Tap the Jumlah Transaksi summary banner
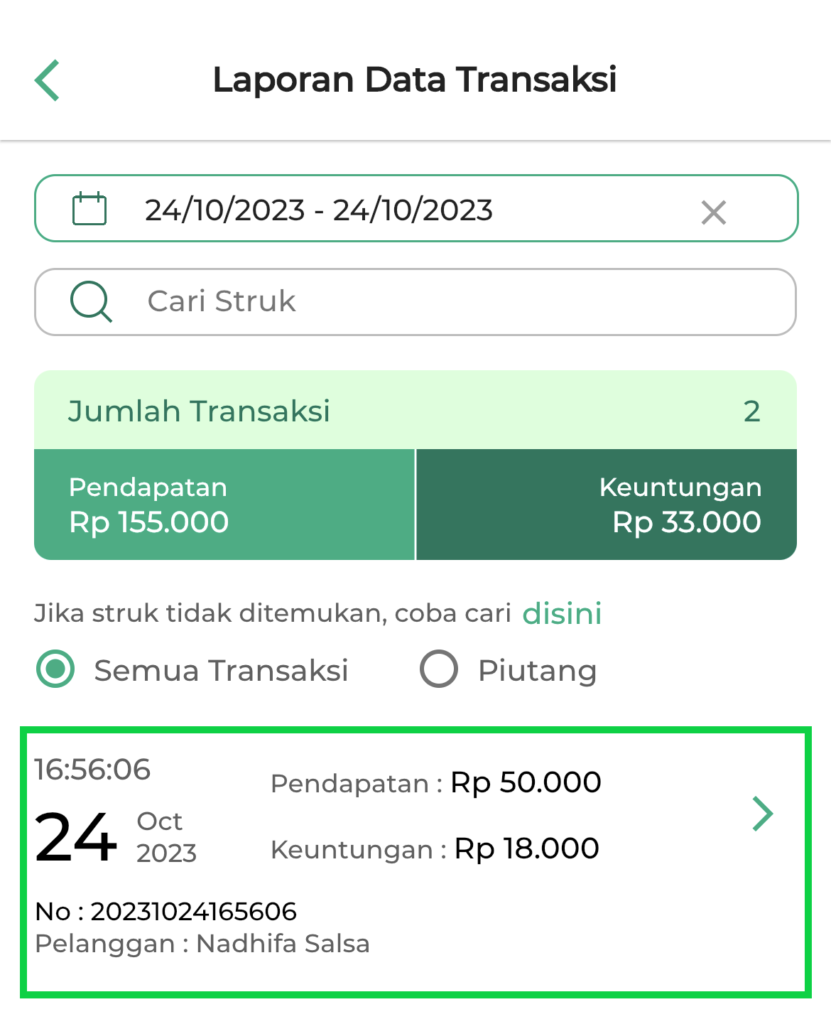The width and height of the screenshot is (831, 1024). click(x=415, y=410)
